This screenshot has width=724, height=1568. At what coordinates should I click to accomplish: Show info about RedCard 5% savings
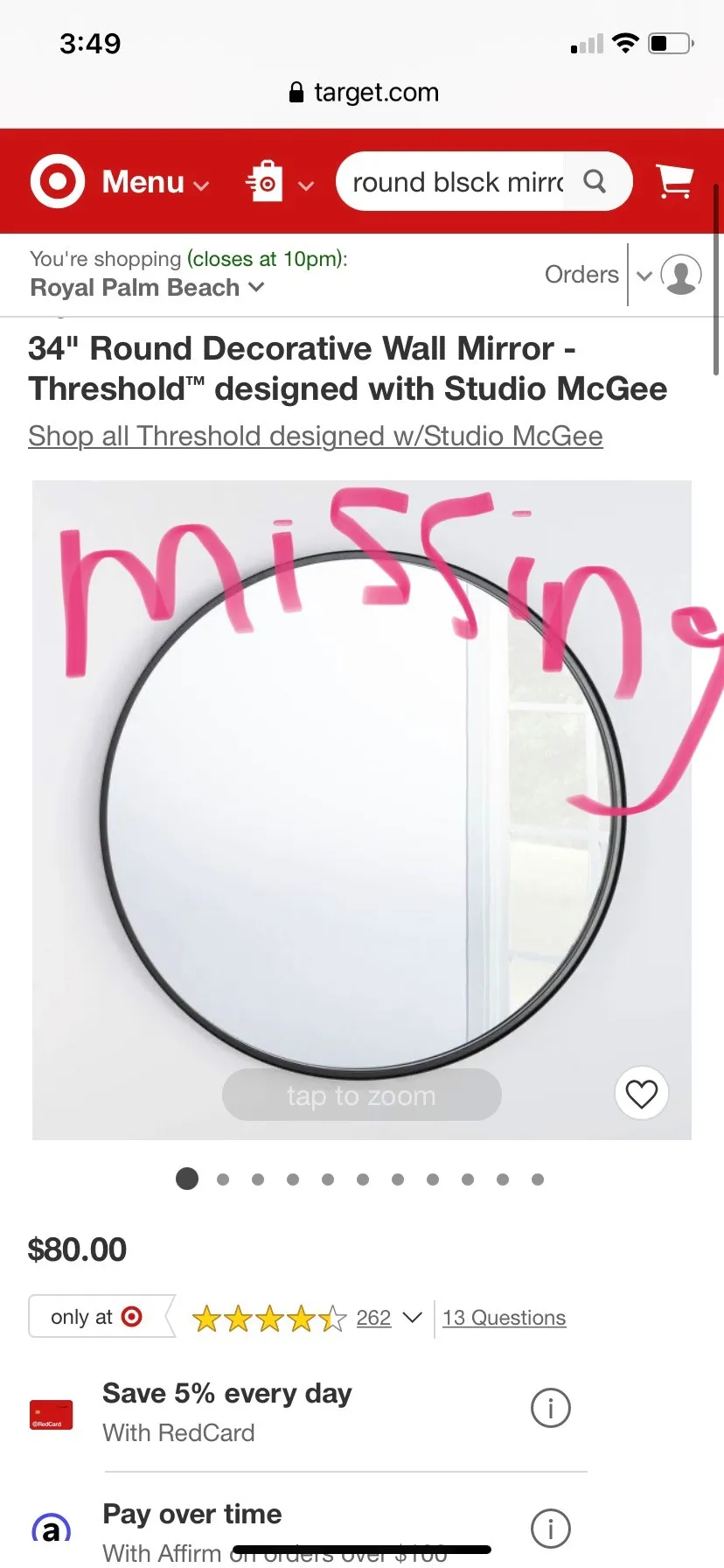pyautogui.click(x=551, y=1408)
